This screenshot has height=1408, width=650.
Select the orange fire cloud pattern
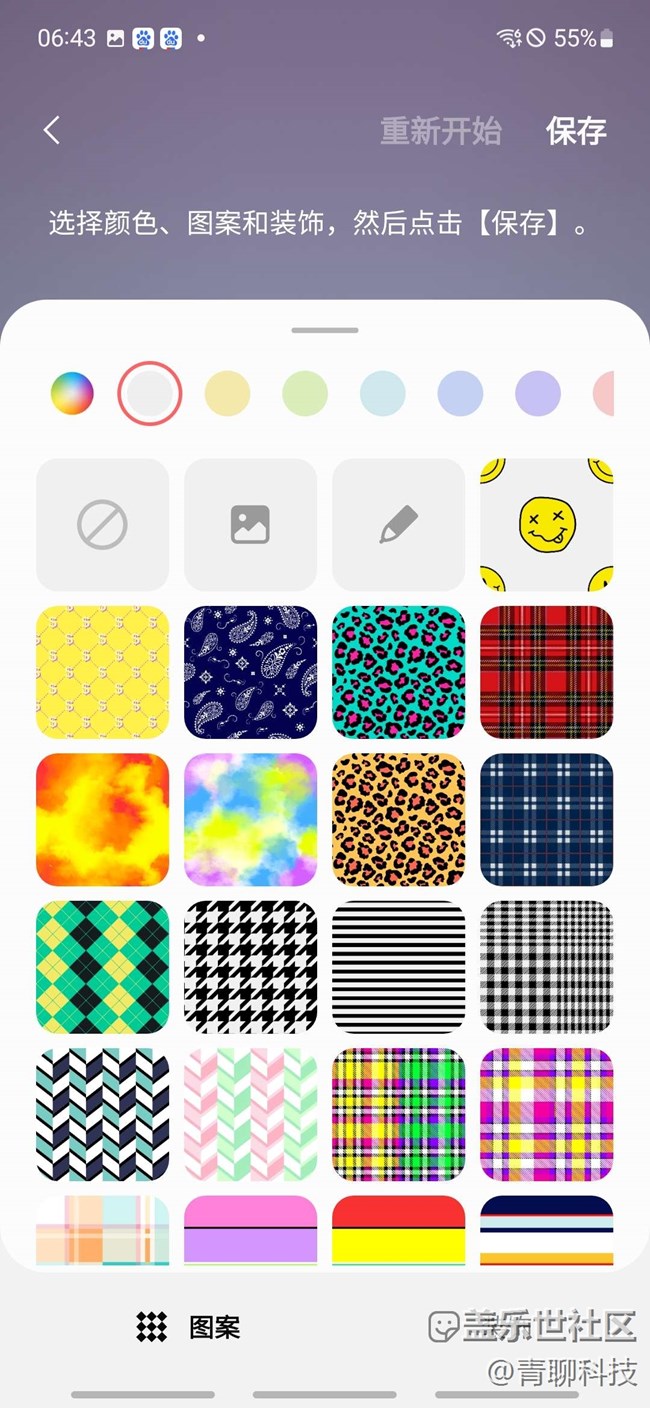(x=102, y=820)
